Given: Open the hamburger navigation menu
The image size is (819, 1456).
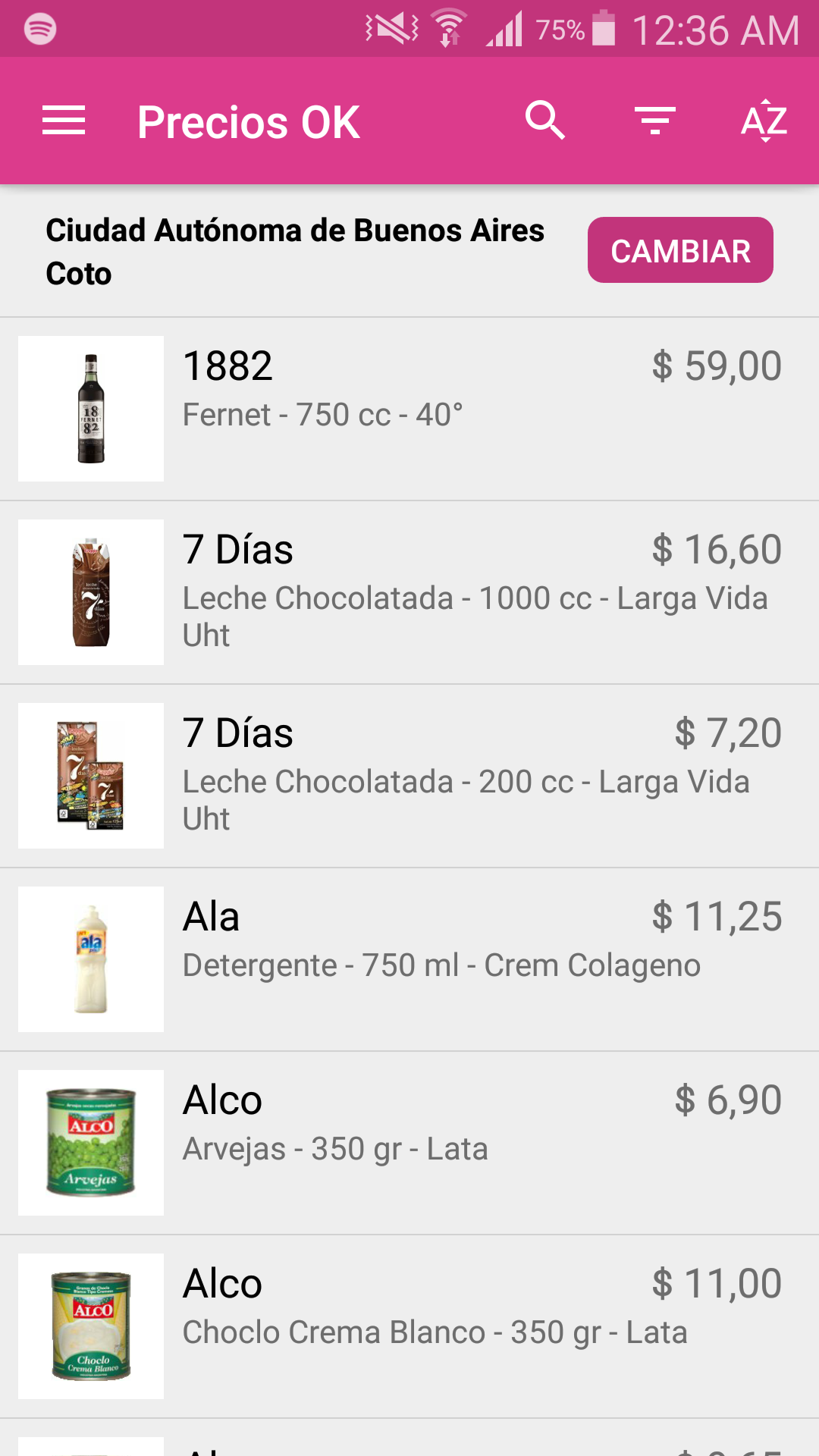Looking at the screenshot, I should point(64,121).
